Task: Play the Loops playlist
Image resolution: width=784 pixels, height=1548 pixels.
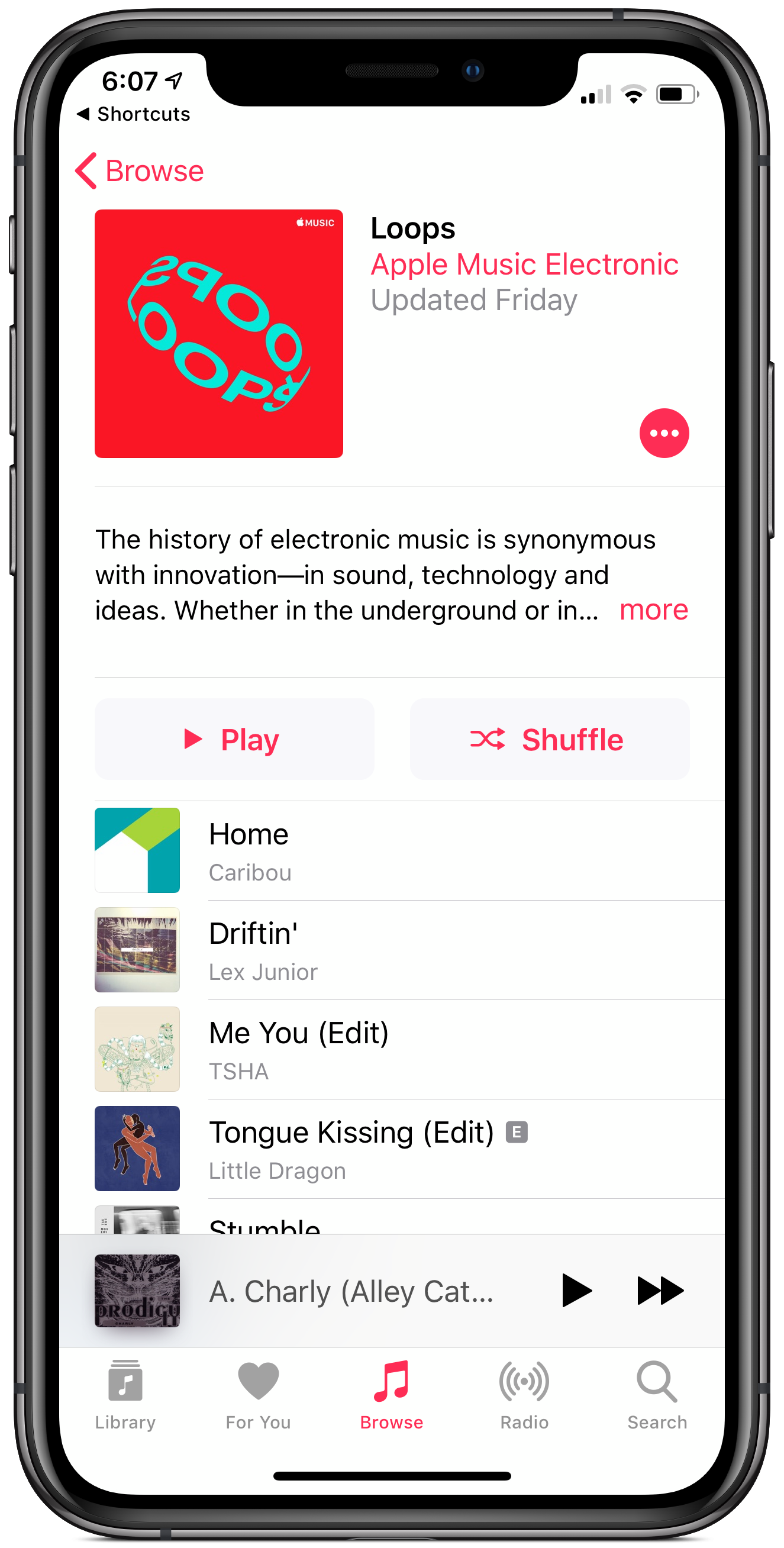Action: 234,739
